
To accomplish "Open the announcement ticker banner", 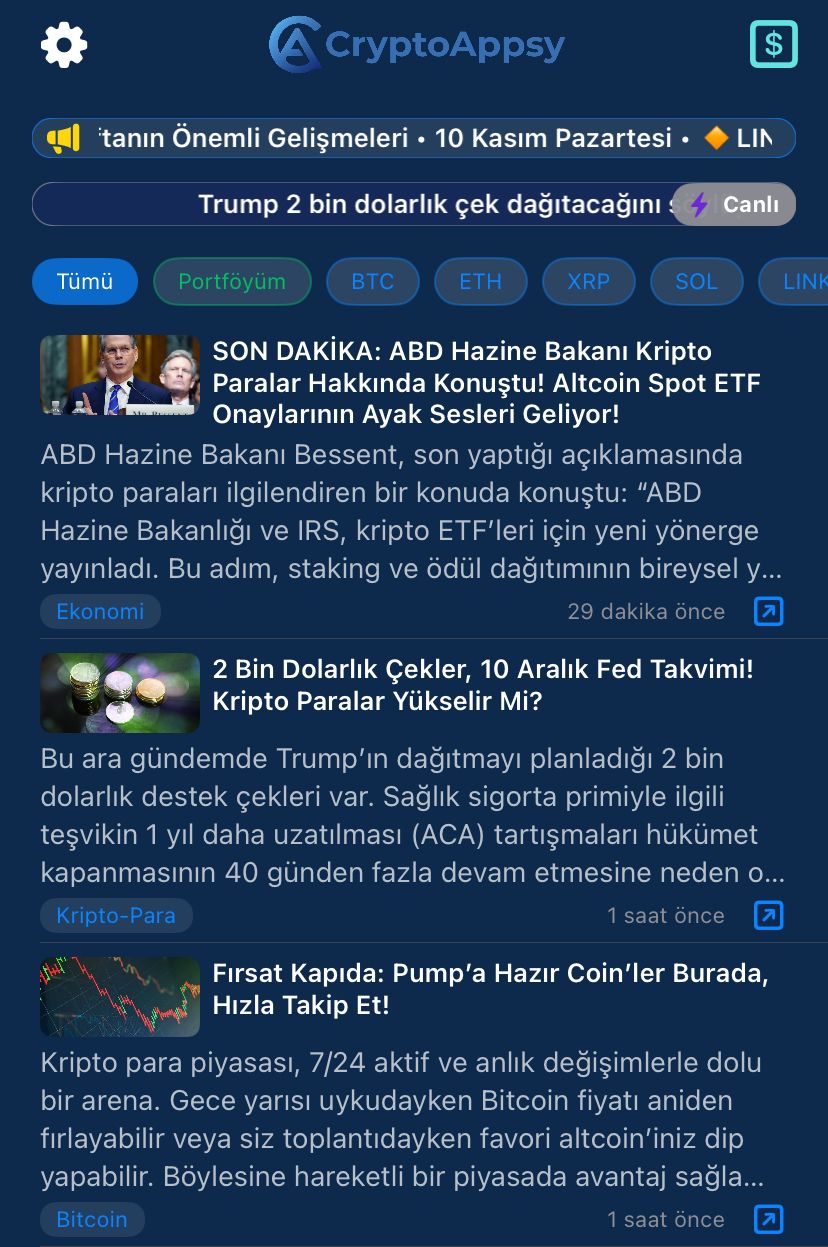I will click(x=413, y=138).
